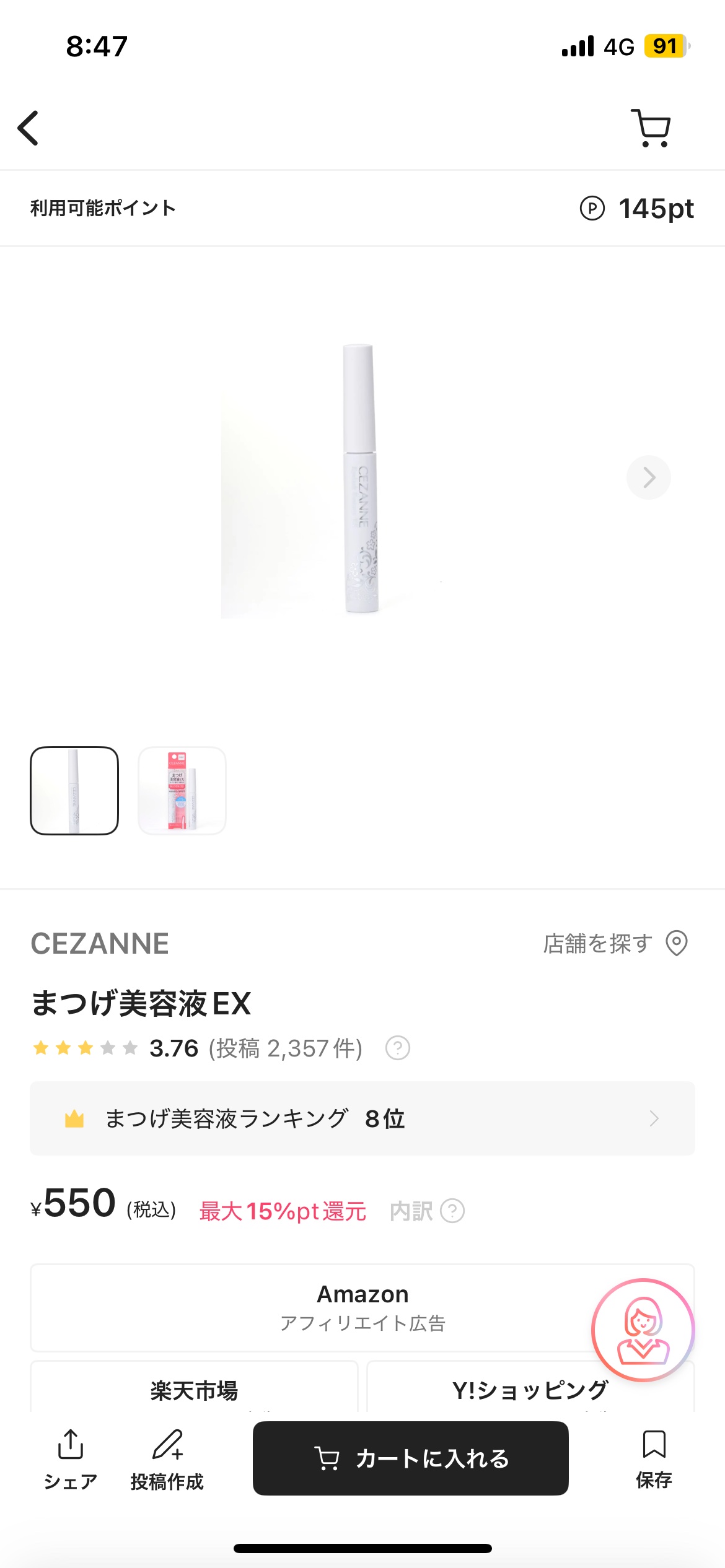
Task: Show the next product image
Action: click(648, 477)
